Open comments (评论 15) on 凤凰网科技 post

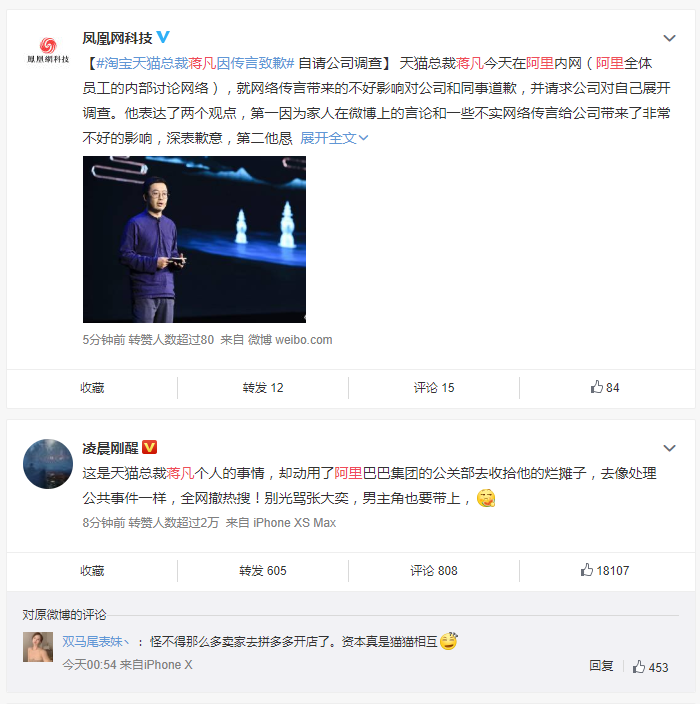coord(434,387)
